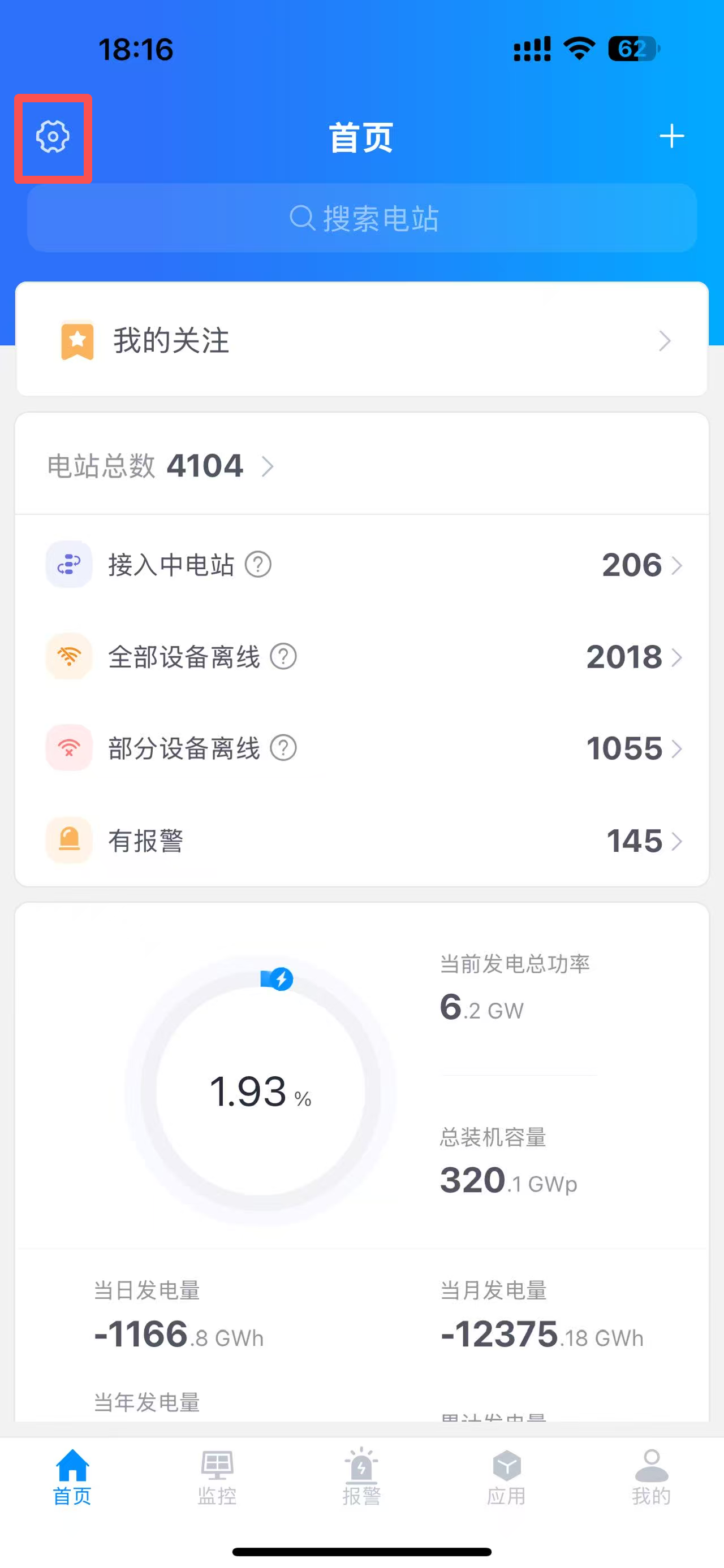Open 我的关注 favorites row
The height and width of the screenshot is (1568, 724).
(x=363, y=340)
